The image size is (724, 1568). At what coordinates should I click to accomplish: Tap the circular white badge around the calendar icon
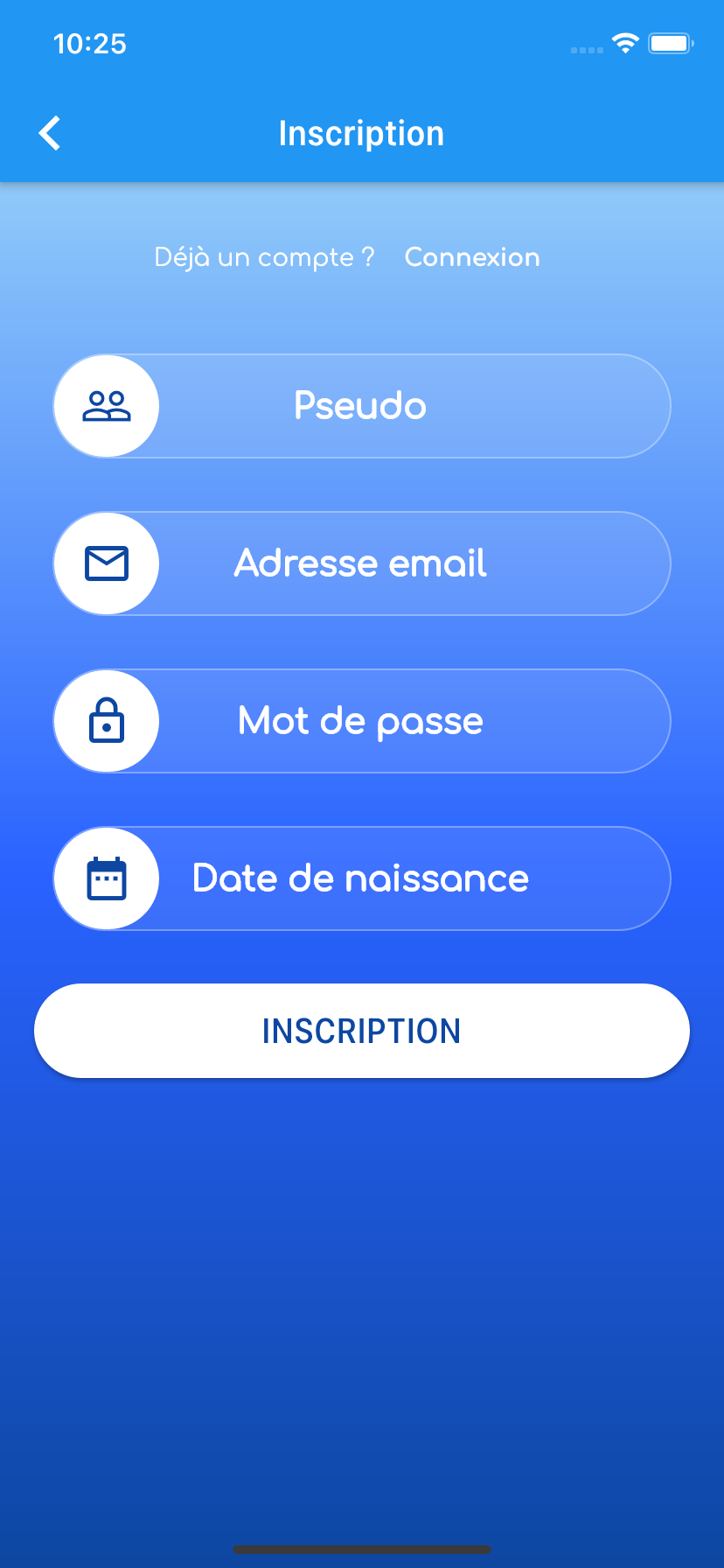106,878
